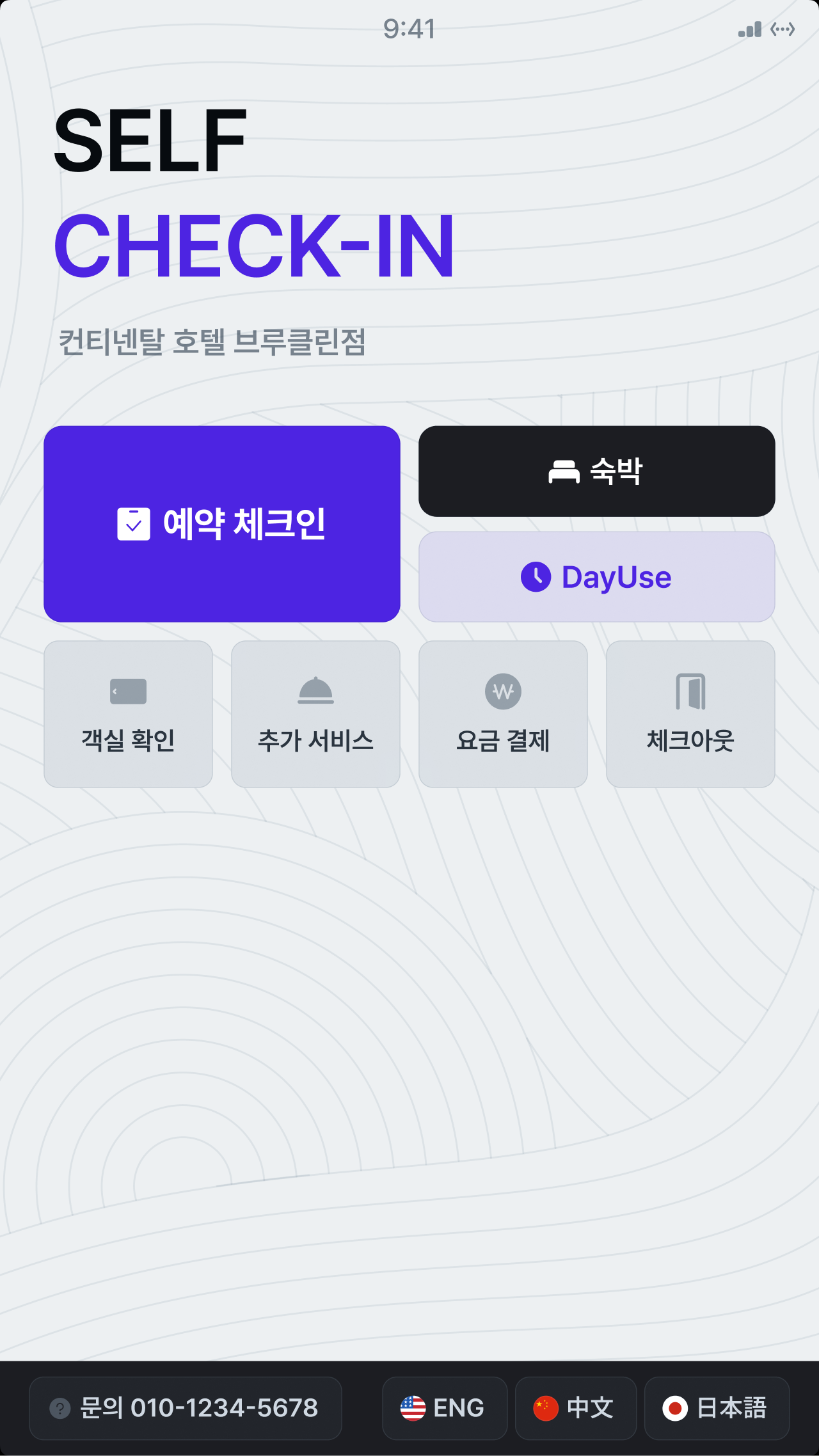Switch language to ENG
The width and height of the screenshot is (819, 1456).
(x=444, y=1408)
